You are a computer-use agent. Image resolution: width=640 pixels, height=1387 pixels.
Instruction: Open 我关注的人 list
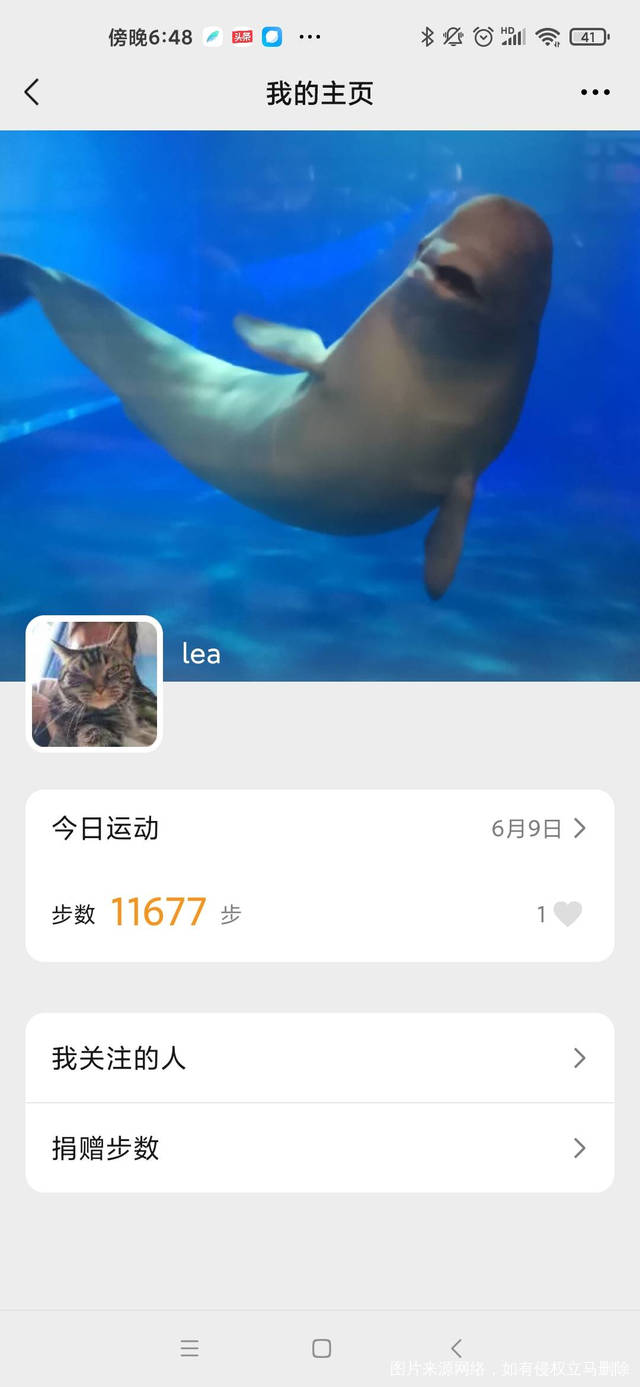[320, 1058]
